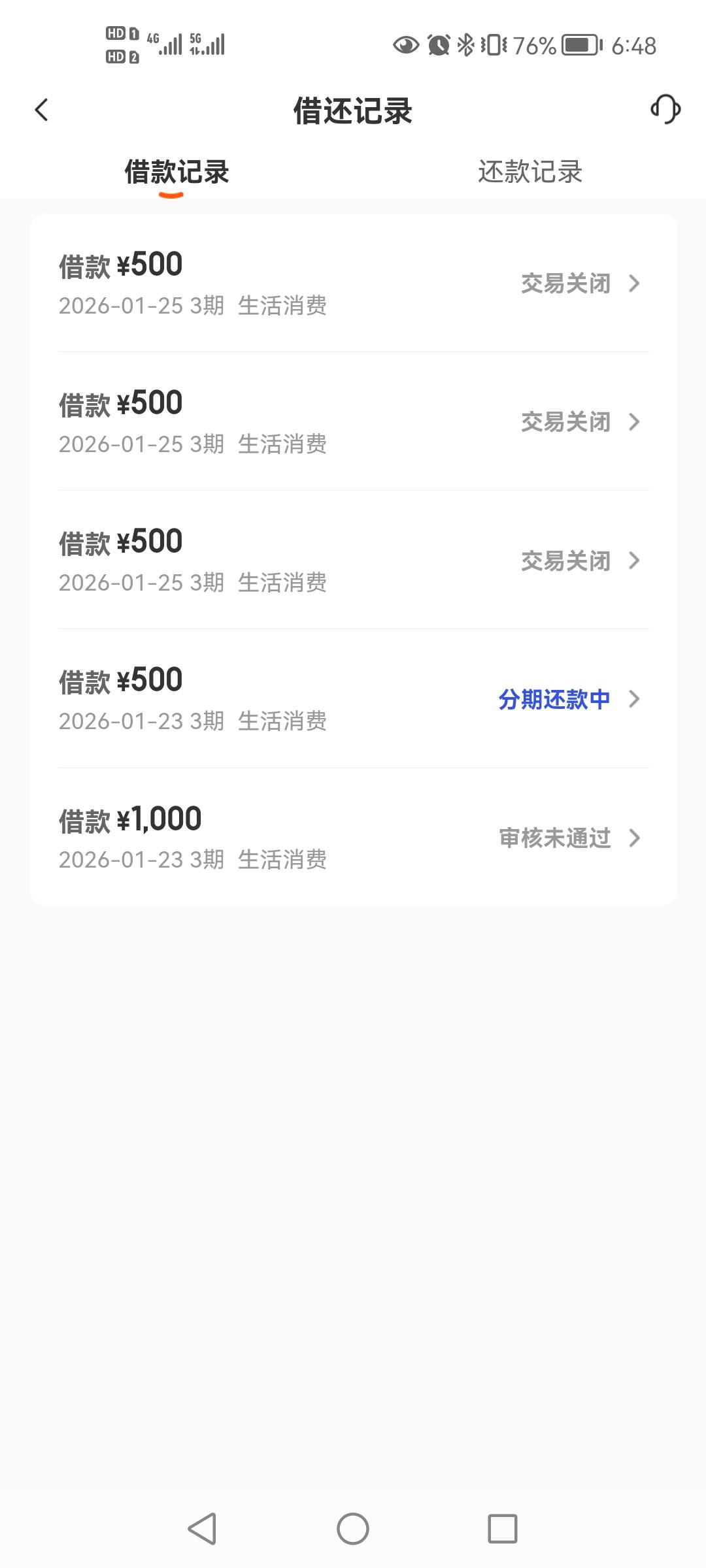The image size is (706, 1568).
Task: Open the system recent apps view
Action: (502, 1529)
